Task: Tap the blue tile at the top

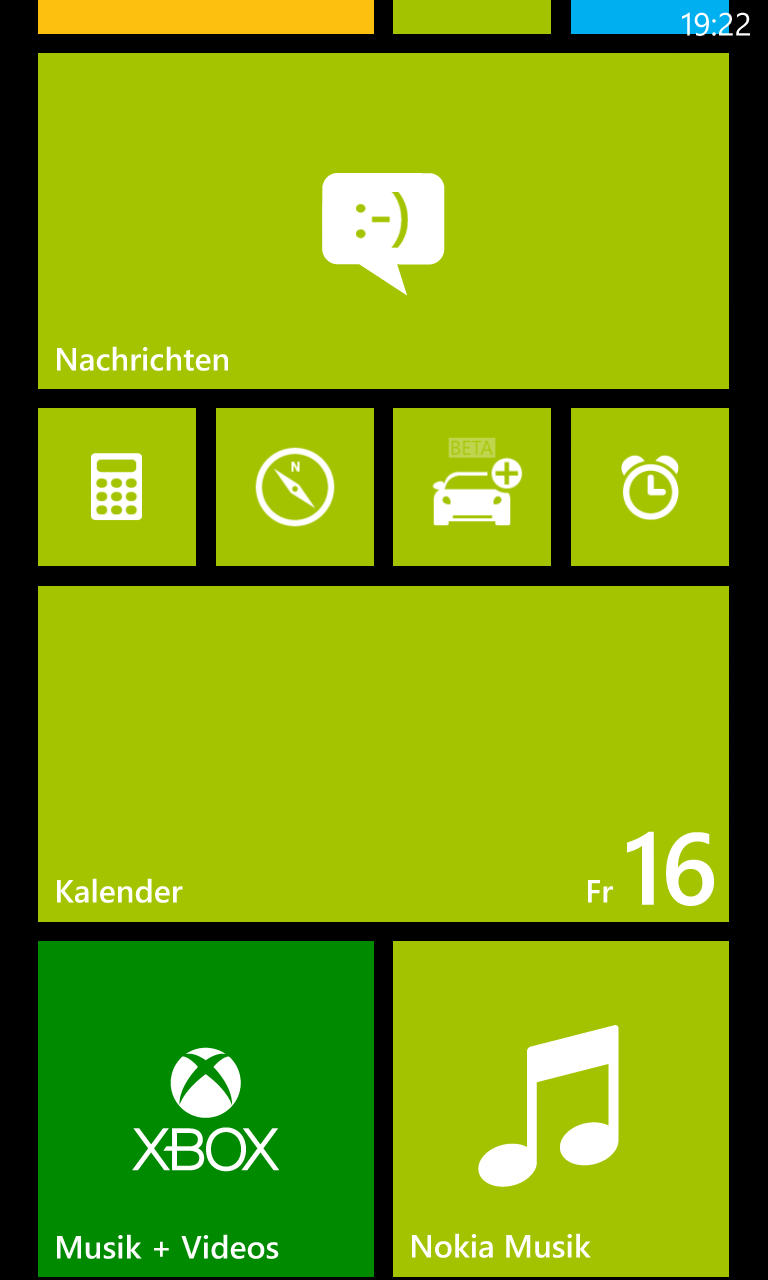Action: [650, 17]
